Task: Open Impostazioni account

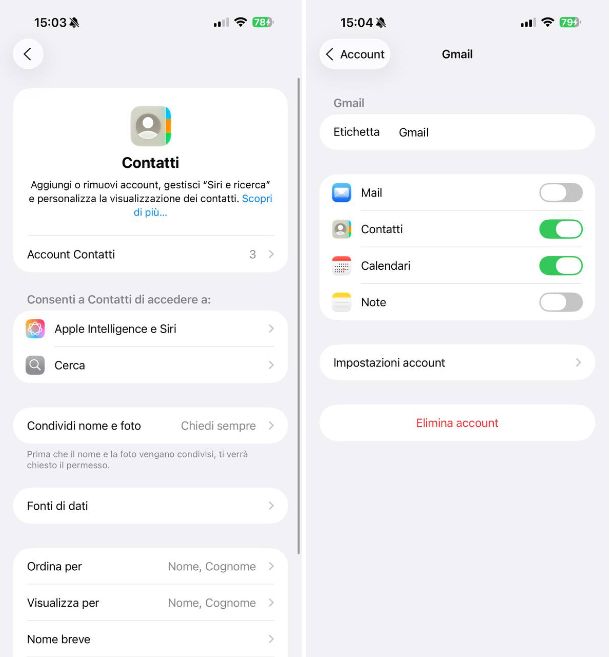Action: tap(457, 363)
